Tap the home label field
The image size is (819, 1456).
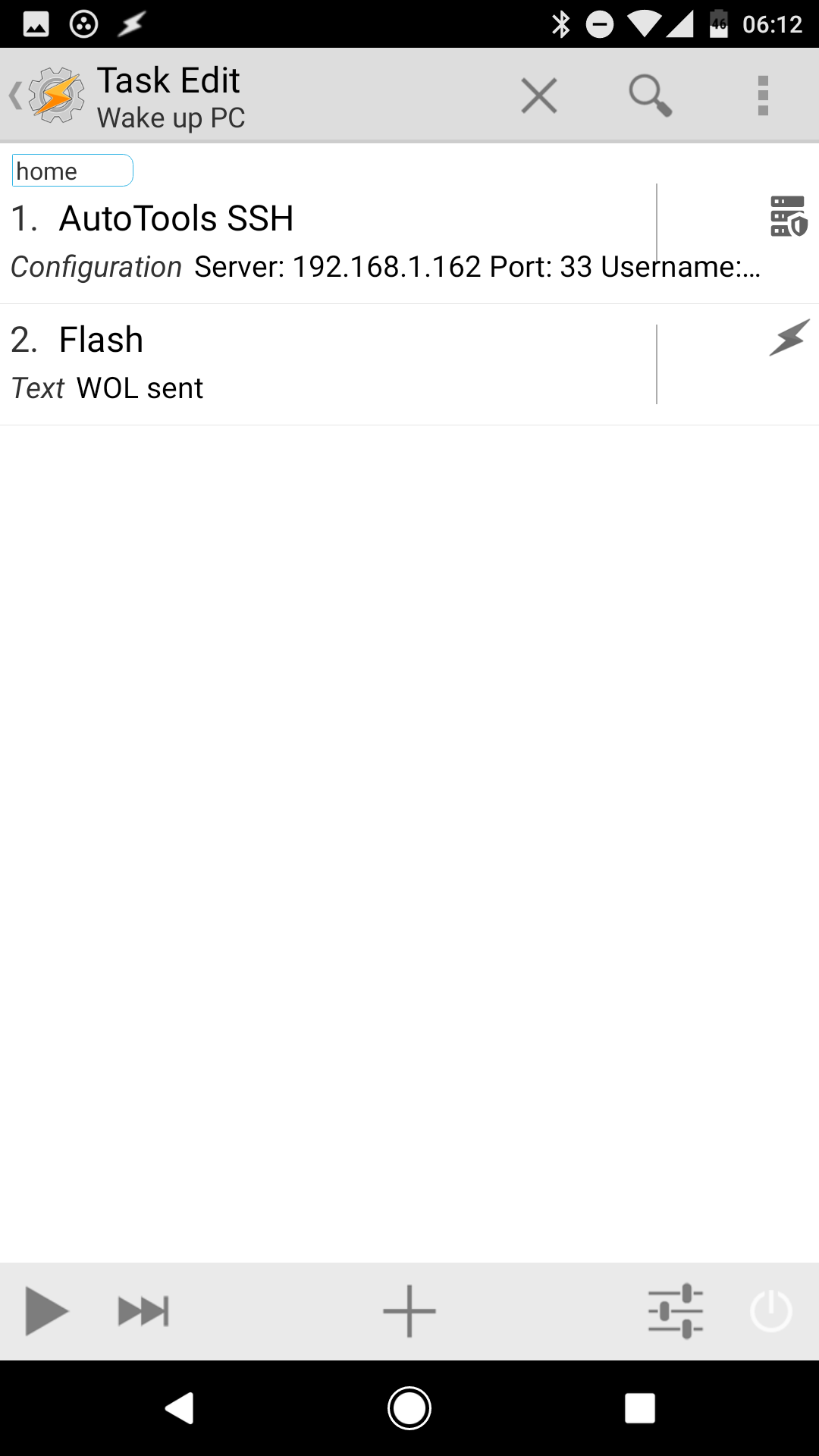pyautogui.click(x=73, y=171)
